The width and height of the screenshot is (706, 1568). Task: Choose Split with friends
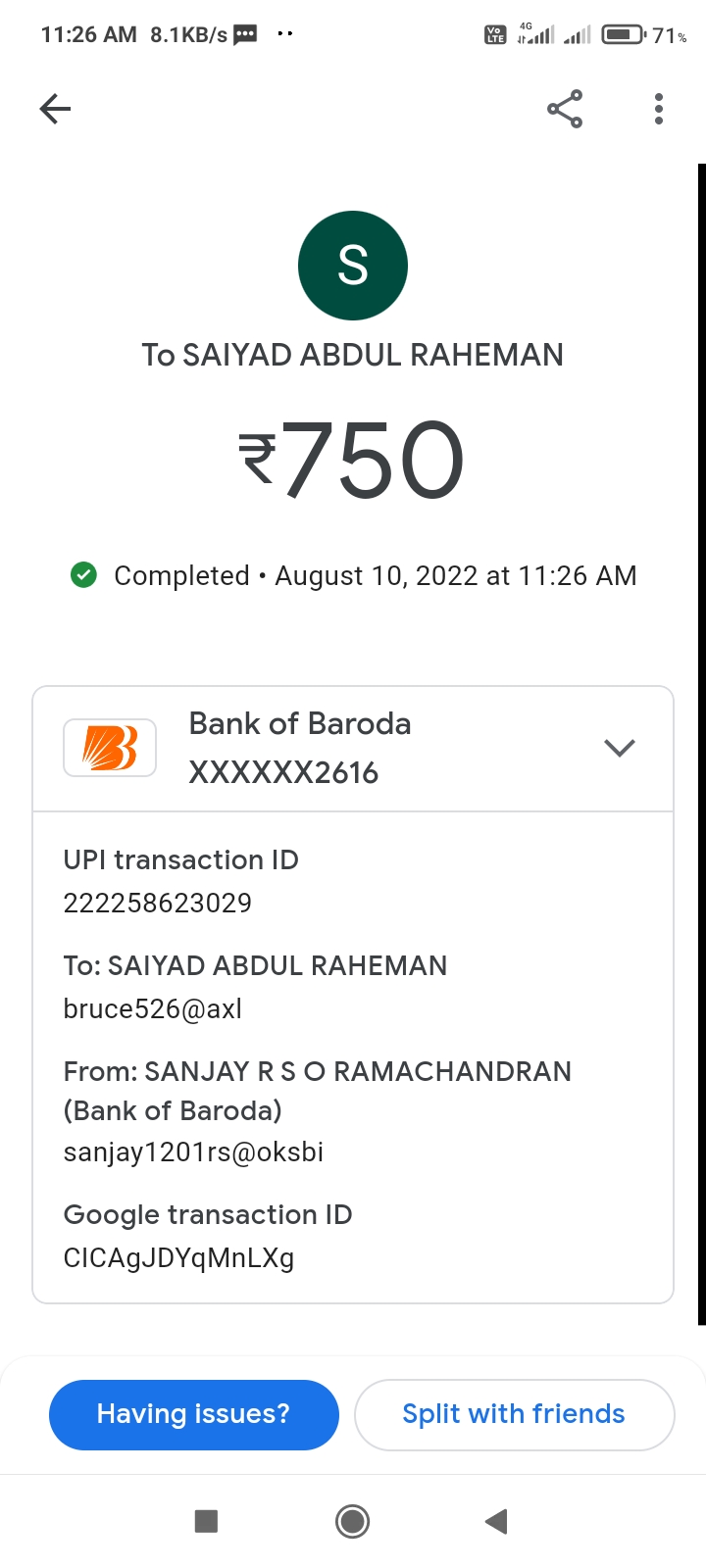click(x=514, y=1414)
